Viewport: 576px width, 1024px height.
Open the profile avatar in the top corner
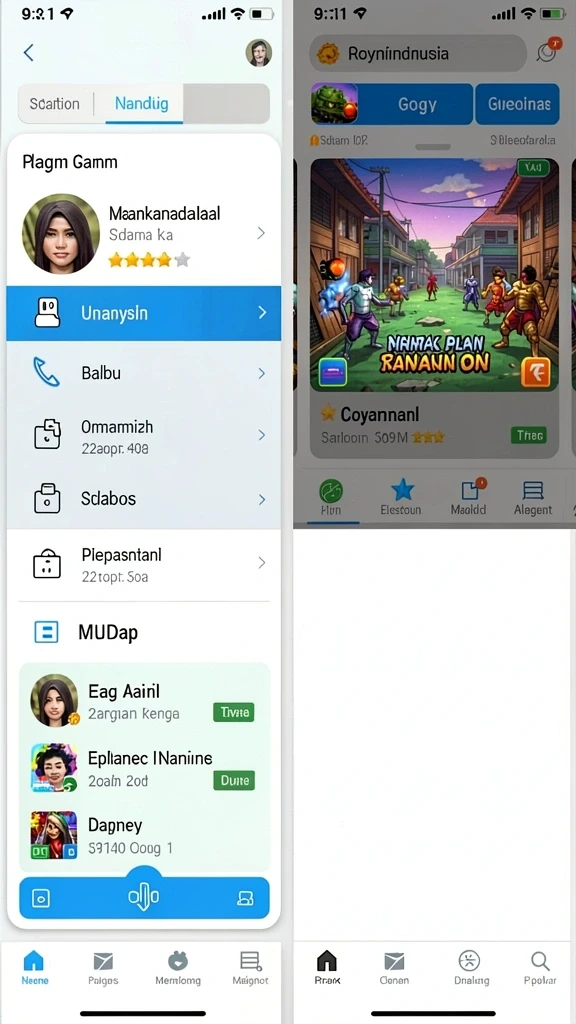pyautogui.click(x=259, y=53)
